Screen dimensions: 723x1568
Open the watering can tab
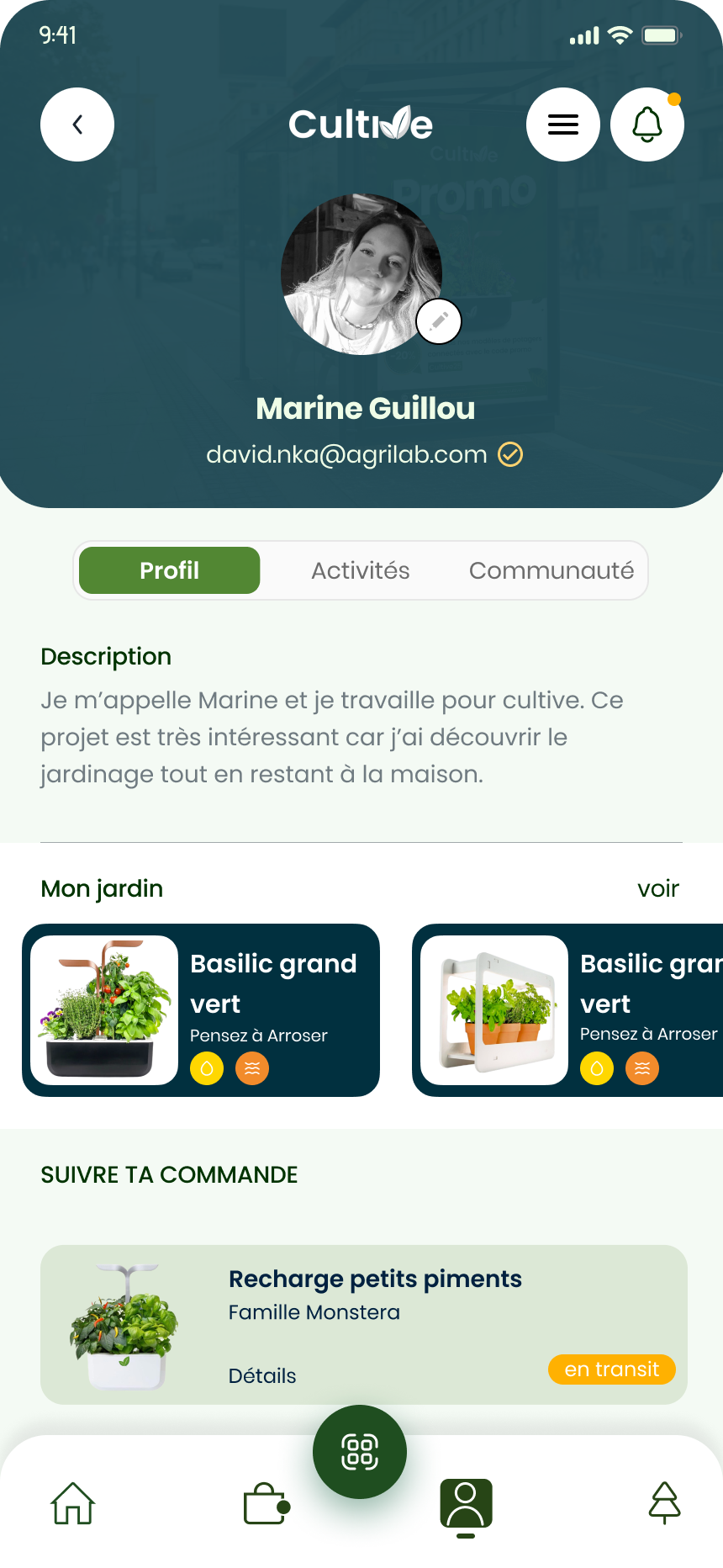coord(266,1503)
